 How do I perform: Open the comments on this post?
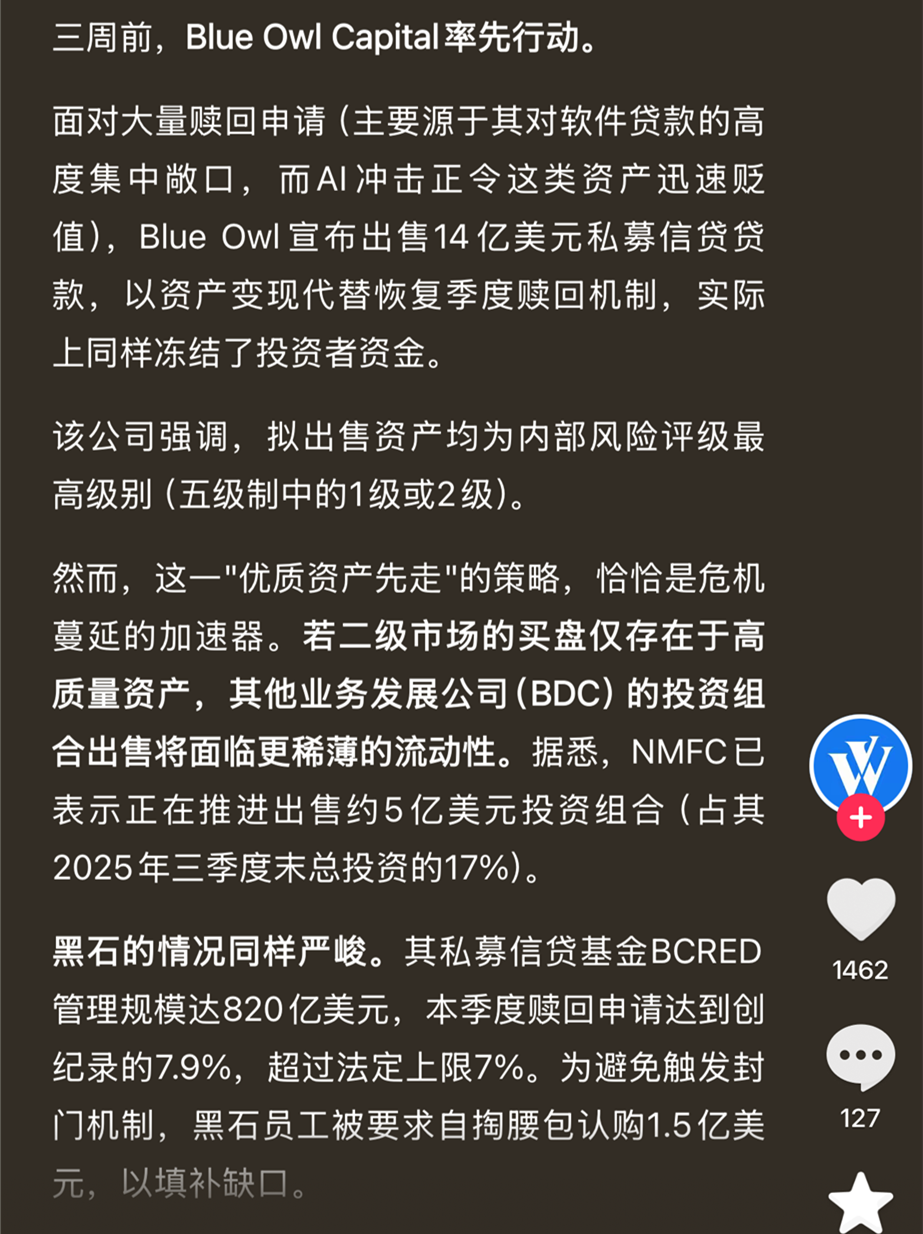(x=860, y=1057)
